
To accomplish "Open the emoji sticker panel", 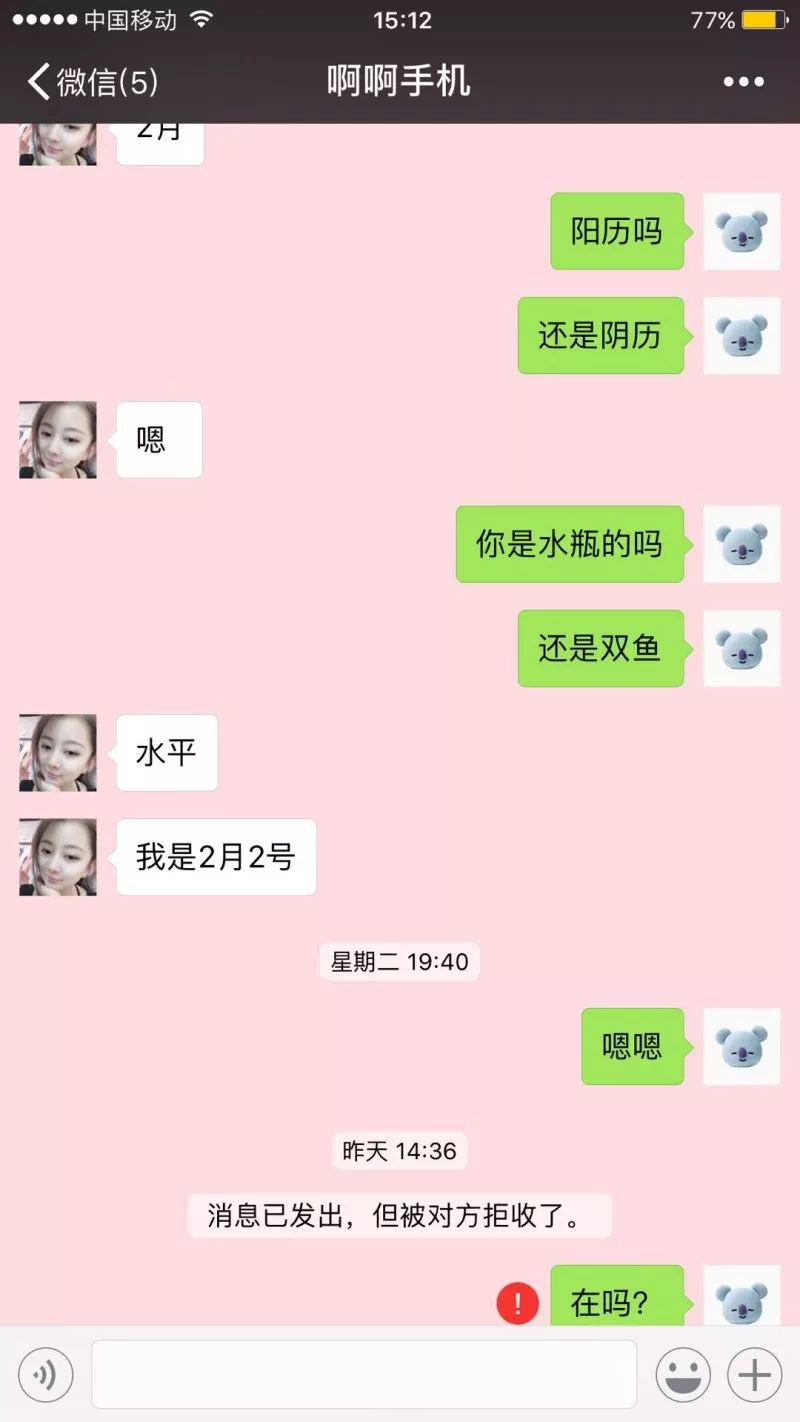I will (x=683, y=1375).
